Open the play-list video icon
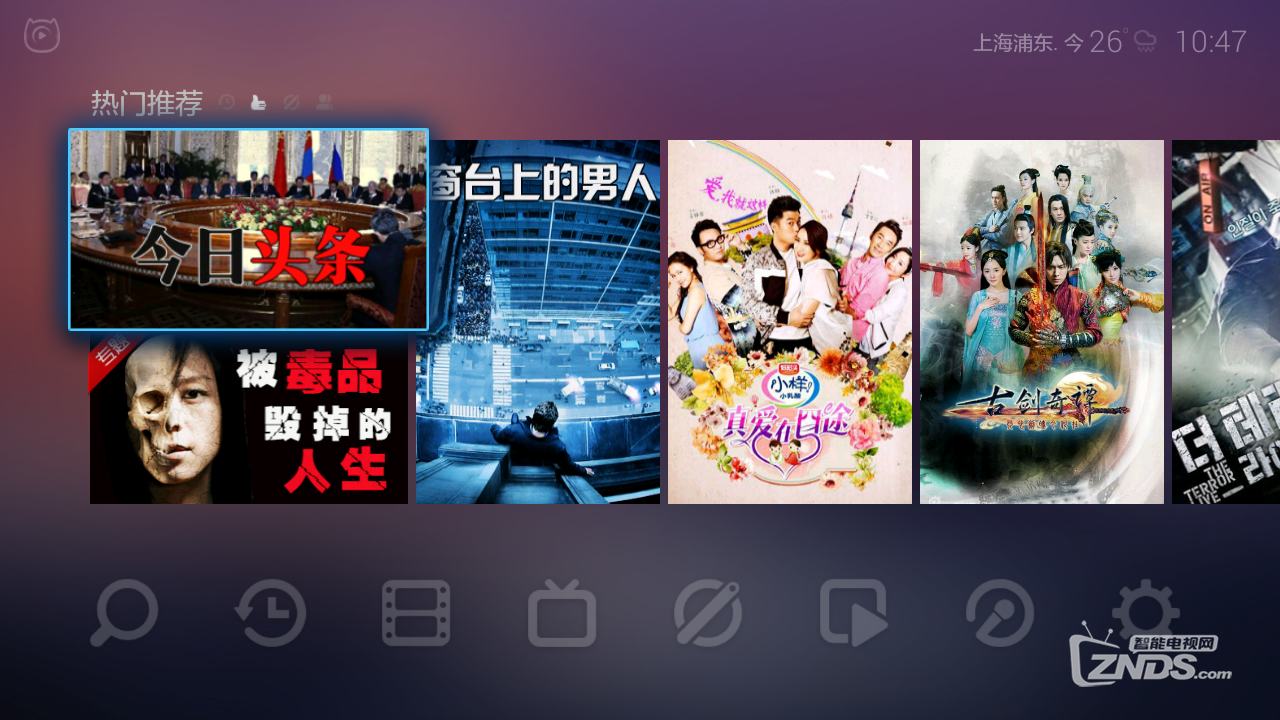The image size is (1280, 720). point(854,613)
